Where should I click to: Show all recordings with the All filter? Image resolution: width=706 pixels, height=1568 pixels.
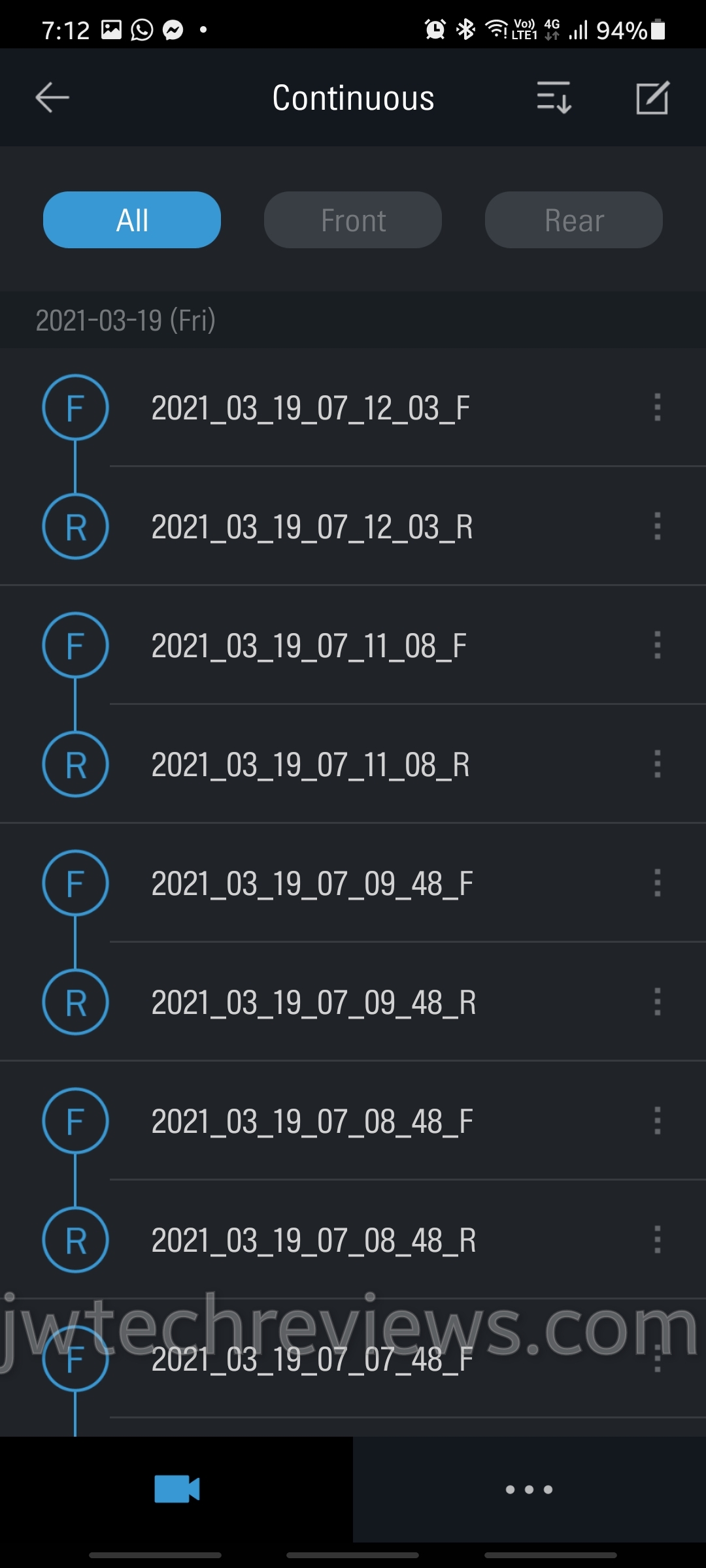coord(132,220)
